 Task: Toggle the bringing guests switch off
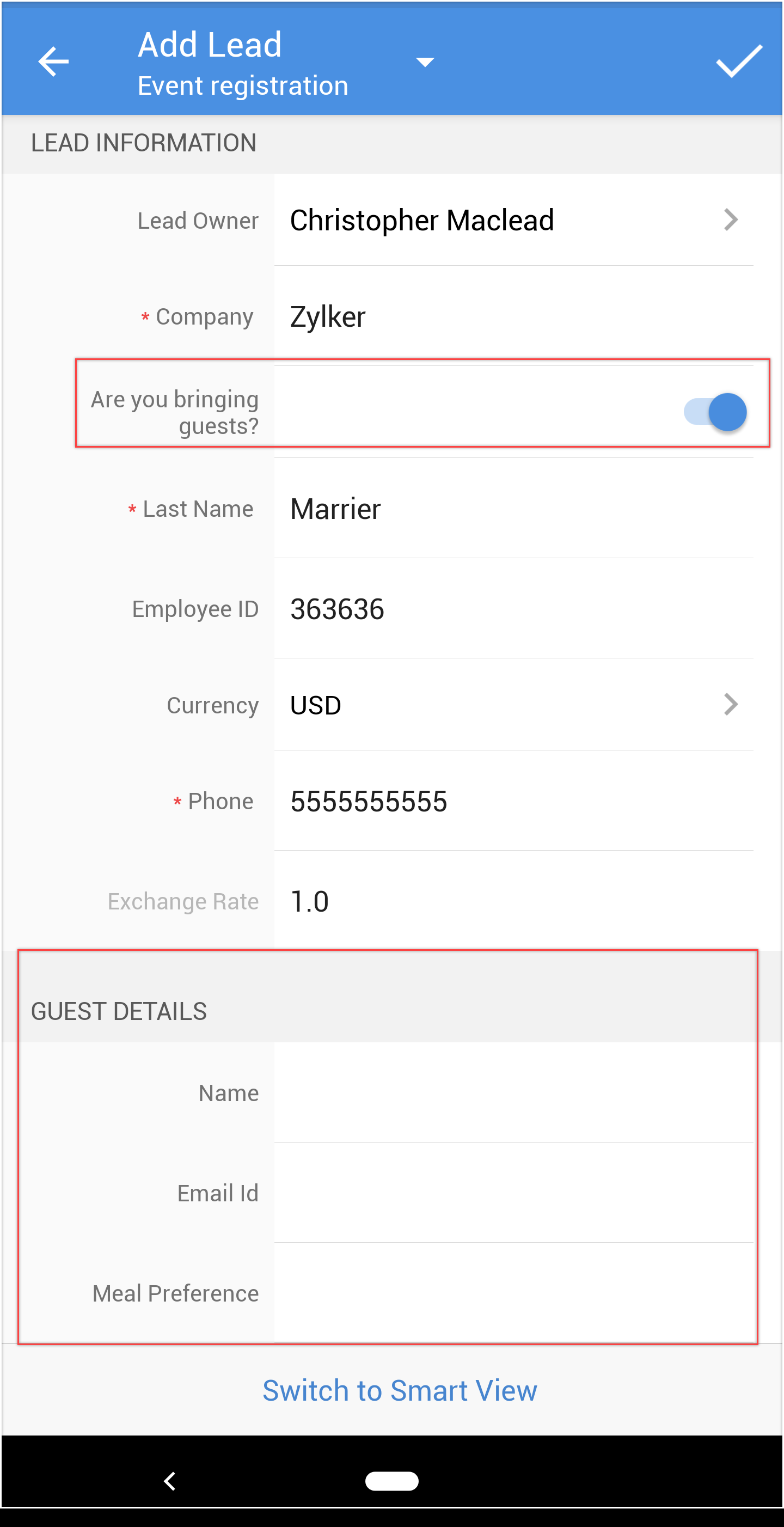pos(715,412)
